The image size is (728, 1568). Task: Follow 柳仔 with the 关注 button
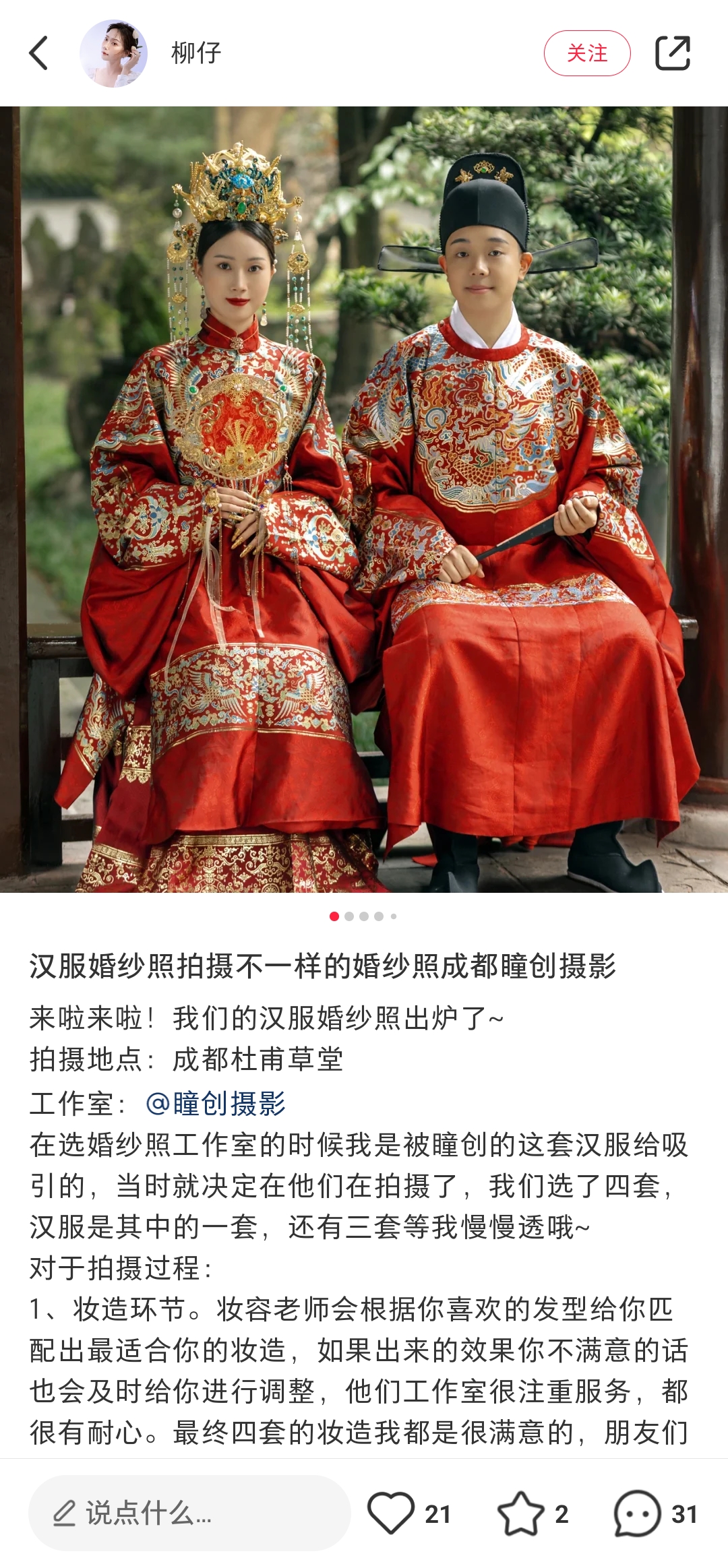586,53
